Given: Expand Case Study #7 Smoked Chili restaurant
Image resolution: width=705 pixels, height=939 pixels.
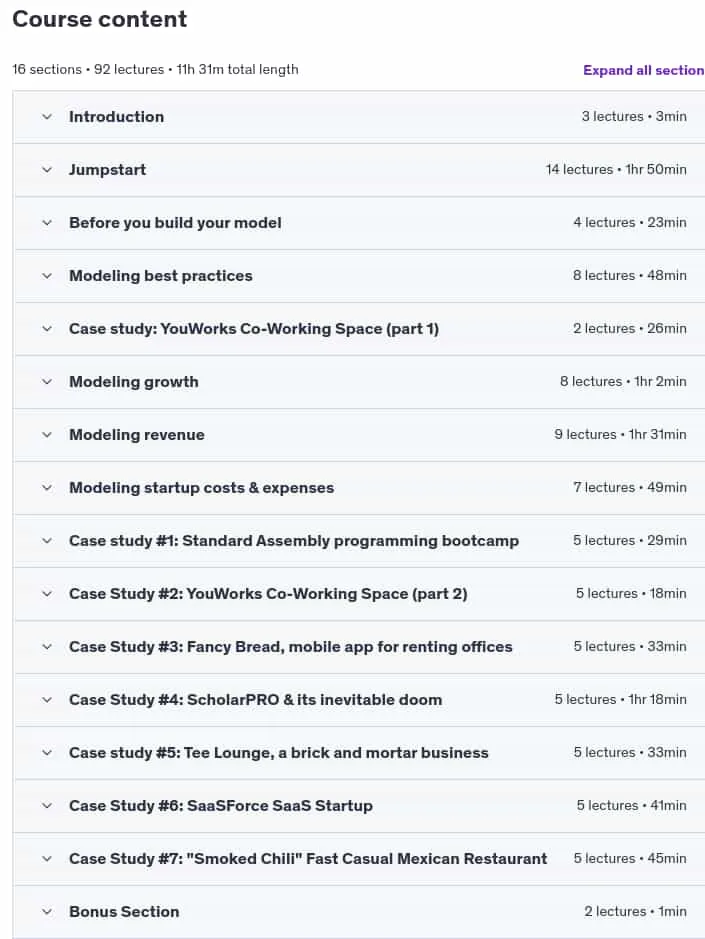Looking at the screenshot, I should pos(359,859).
